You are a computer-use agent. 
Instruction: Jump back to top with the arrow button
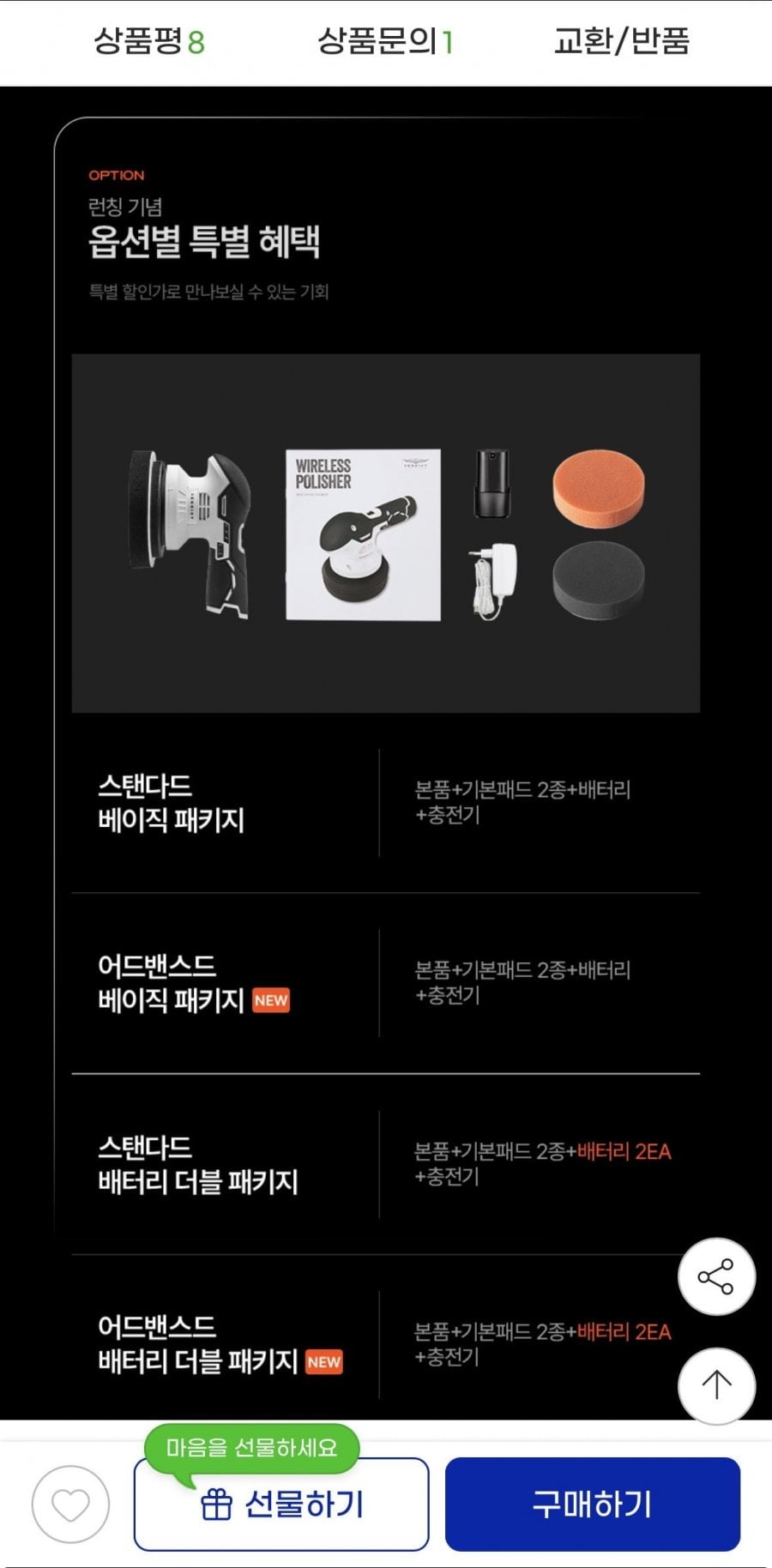[x=716, y=1385]
